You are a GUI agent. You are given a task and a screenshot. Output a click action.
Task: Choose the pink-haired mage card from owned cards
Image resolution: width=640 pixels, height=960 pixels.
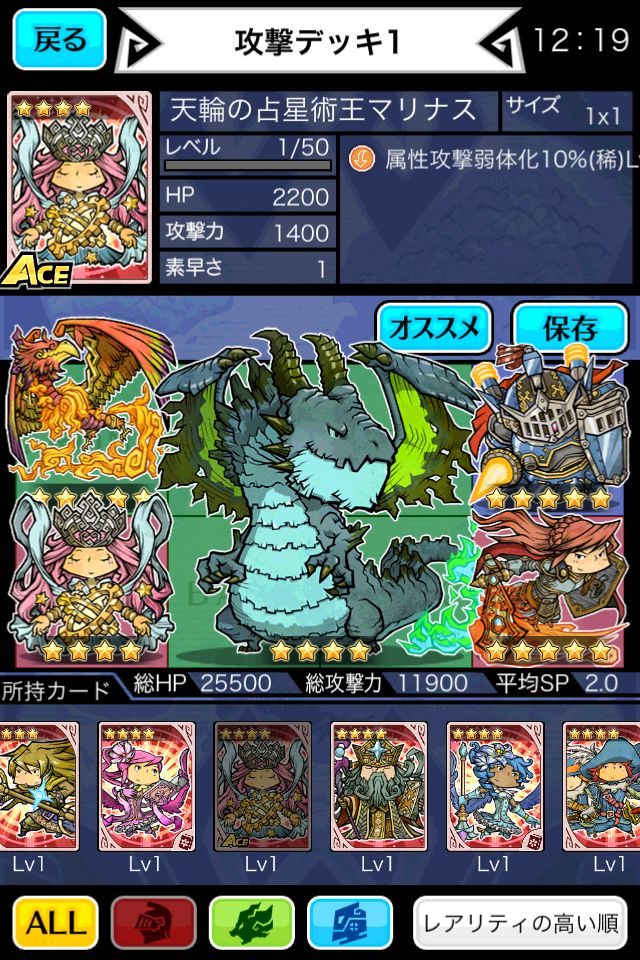pyautogui.click(x=146, y=785)
